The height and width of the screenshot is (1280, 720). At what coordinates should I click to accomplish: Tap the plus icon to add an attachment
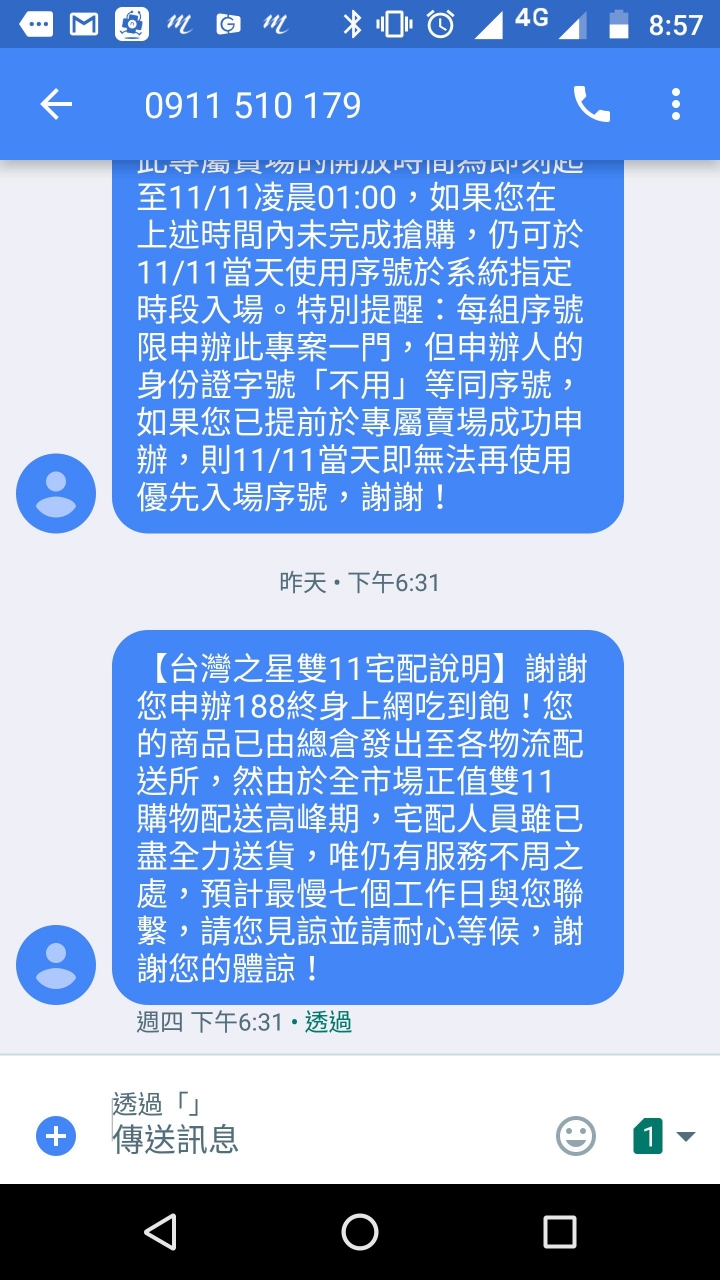pos(56,1136)
